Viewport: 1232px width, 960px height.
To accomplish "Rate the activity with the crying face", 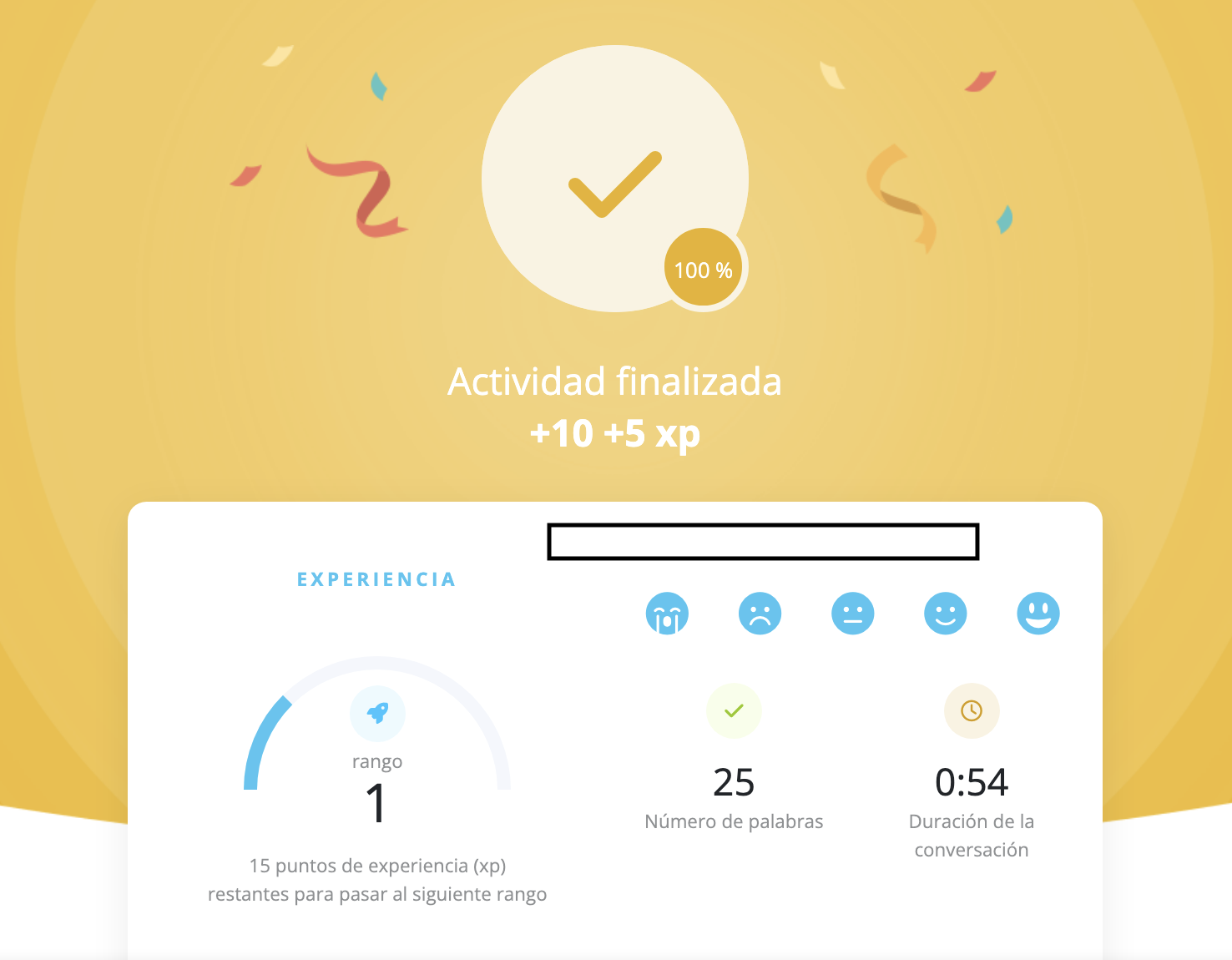I will coord(667,614).
